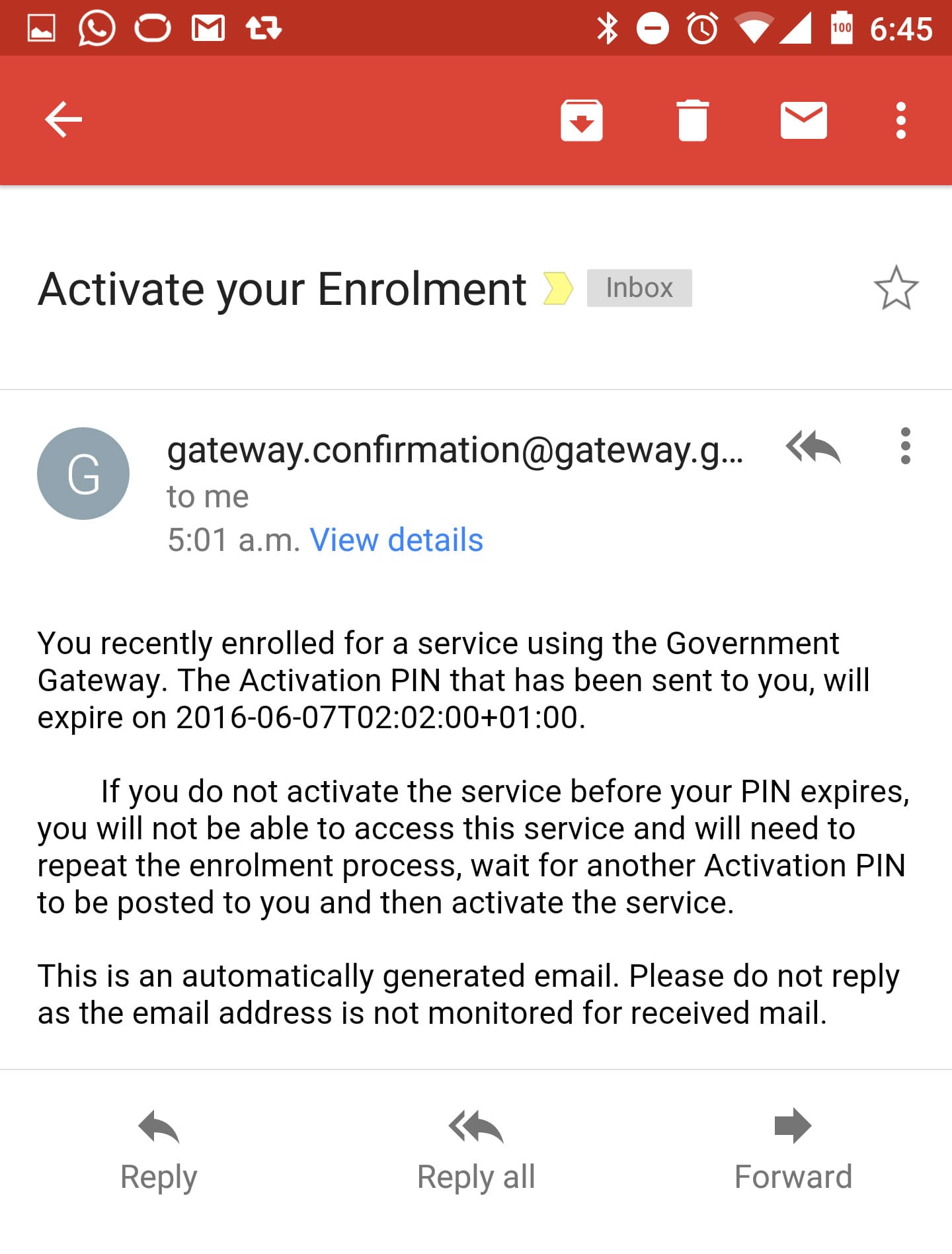Tap Reply at the bottom
This screenshot has width=952, height=1254.
[x=159, y=1151]
